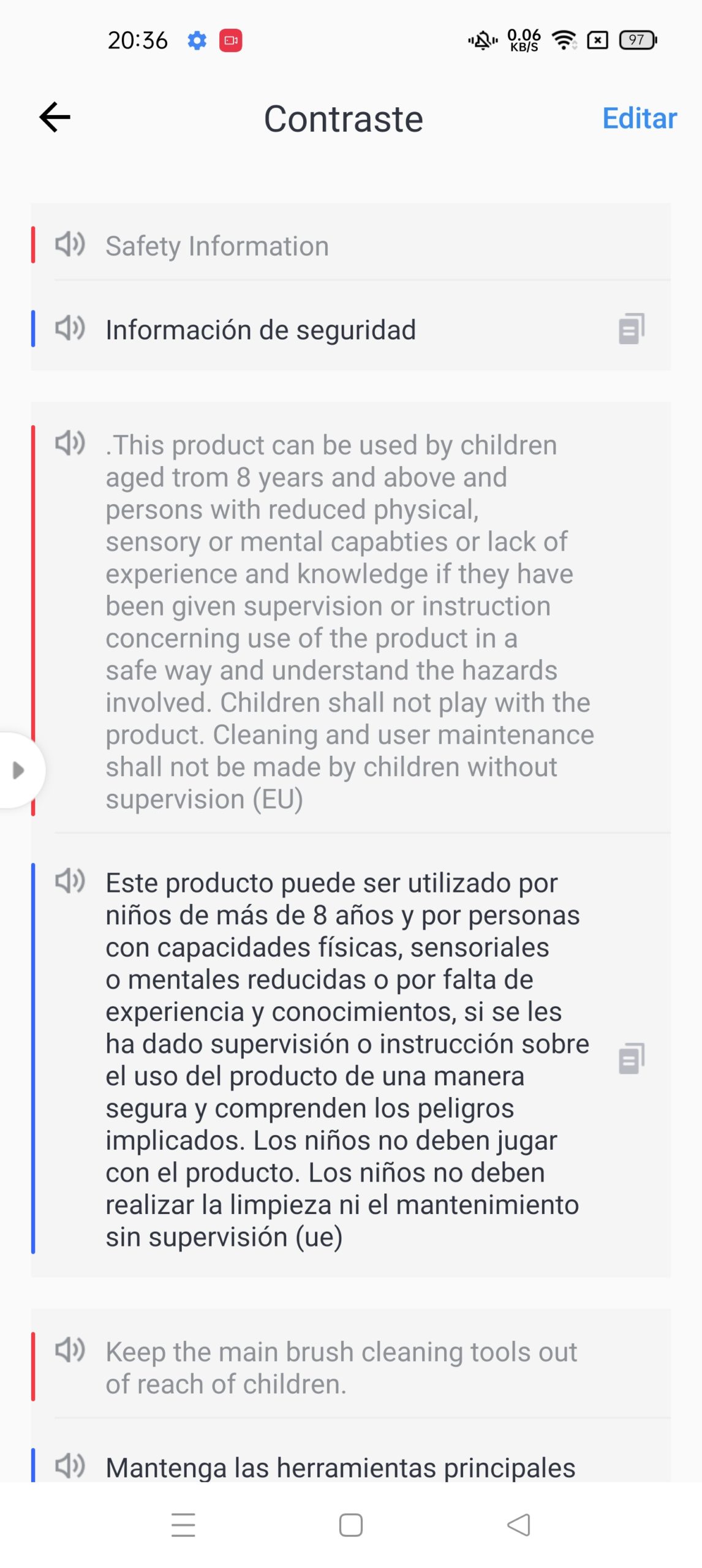Copy the 'Este producto puede ser utilizado' translation
Image resolution: width=702 pixels, height=1568 pixels.
coord(631,1058)
